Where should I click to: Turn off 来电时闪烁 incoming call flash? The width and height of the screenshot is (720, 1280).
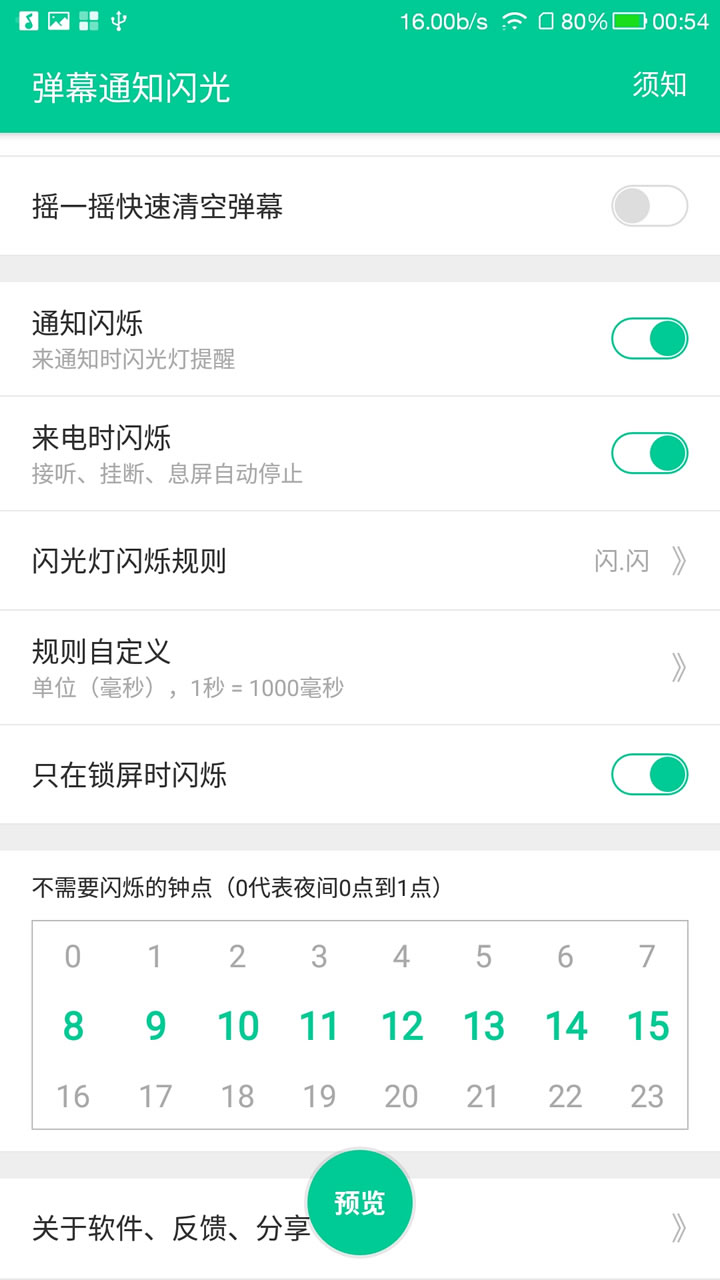648,452
